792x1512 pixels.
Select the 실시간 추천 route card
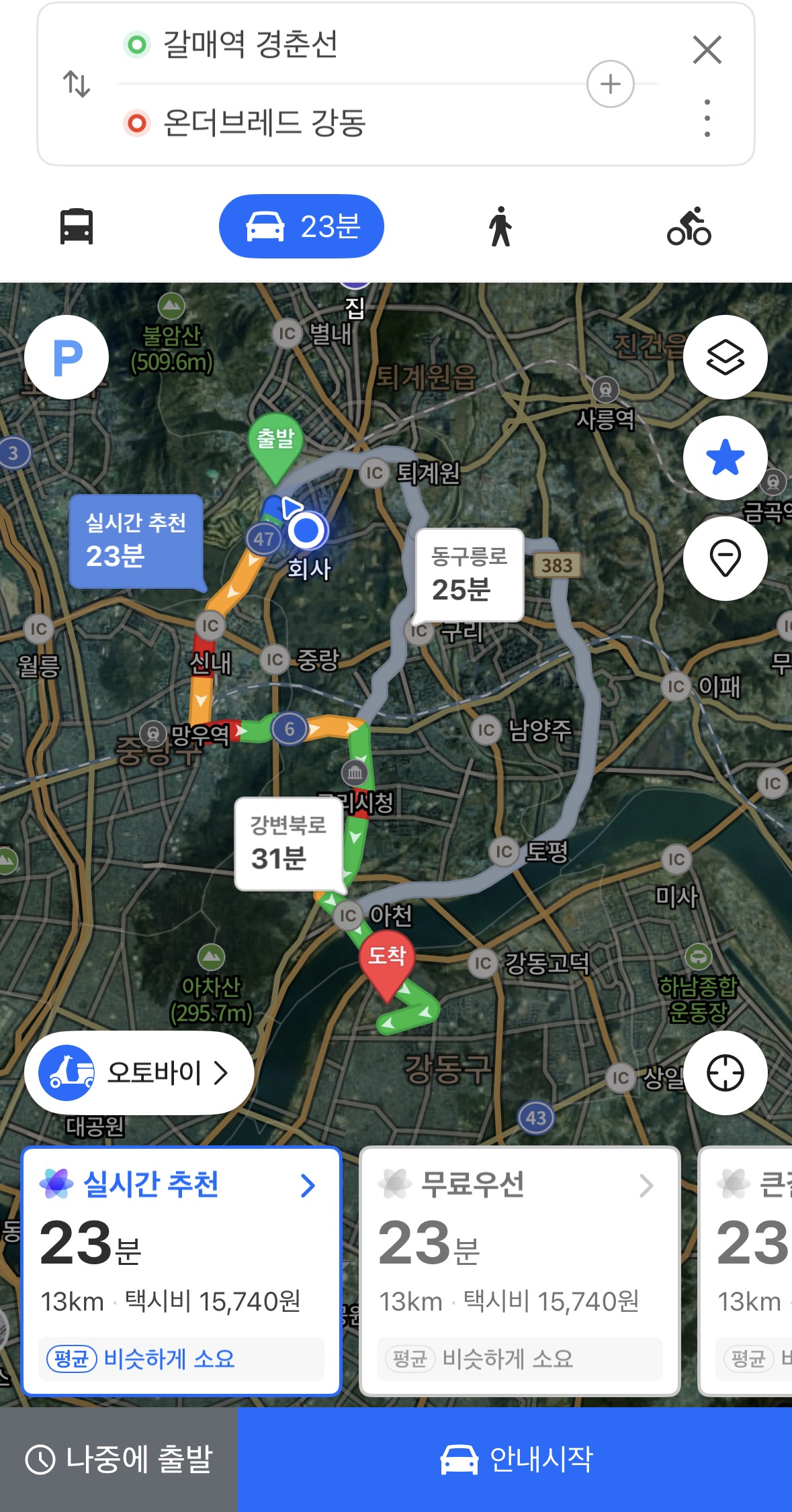coord(181,1270)
